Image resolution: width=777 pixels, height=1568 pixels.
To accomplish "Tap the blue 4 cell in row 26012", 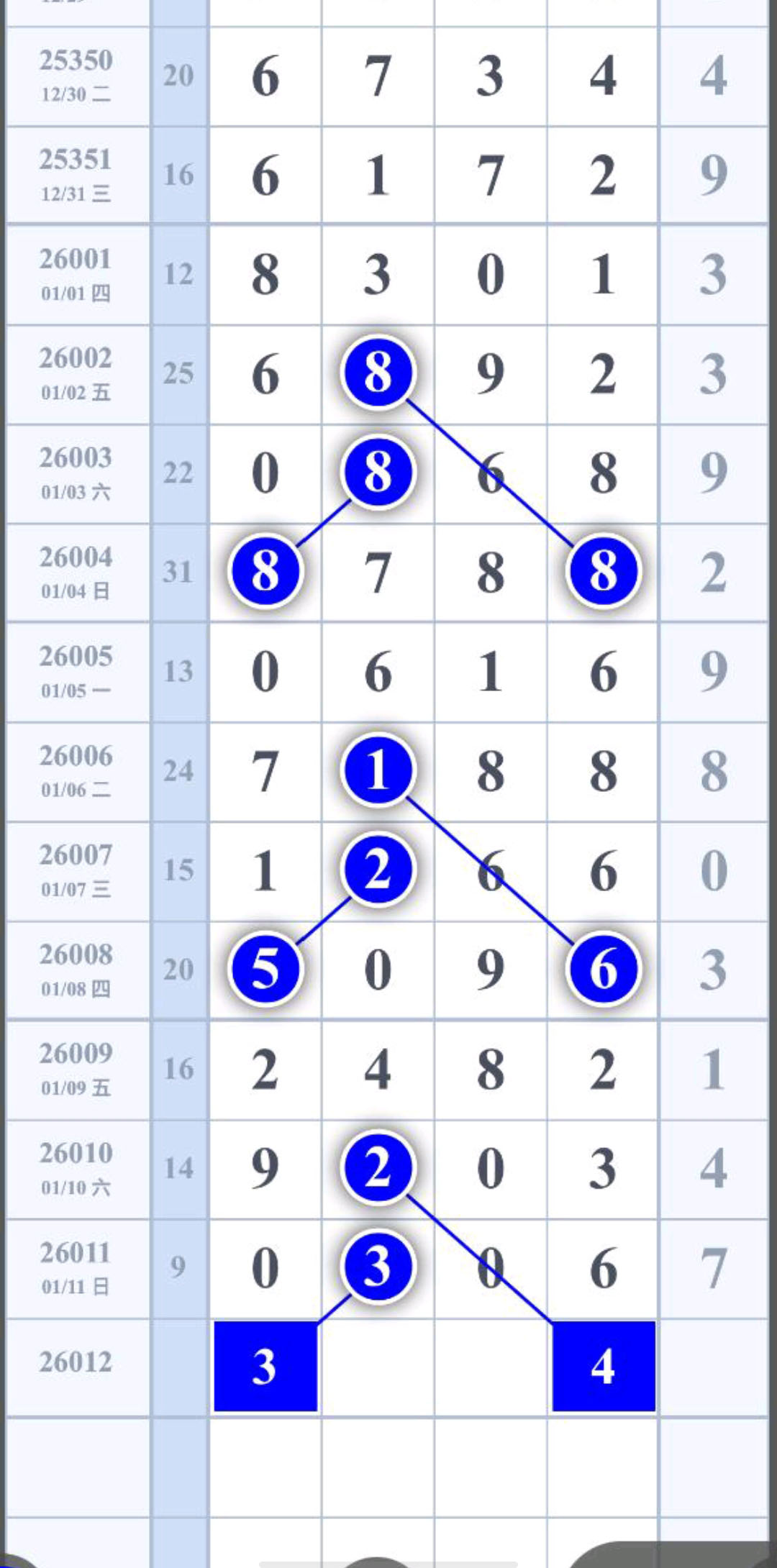I will (604, 1365).
